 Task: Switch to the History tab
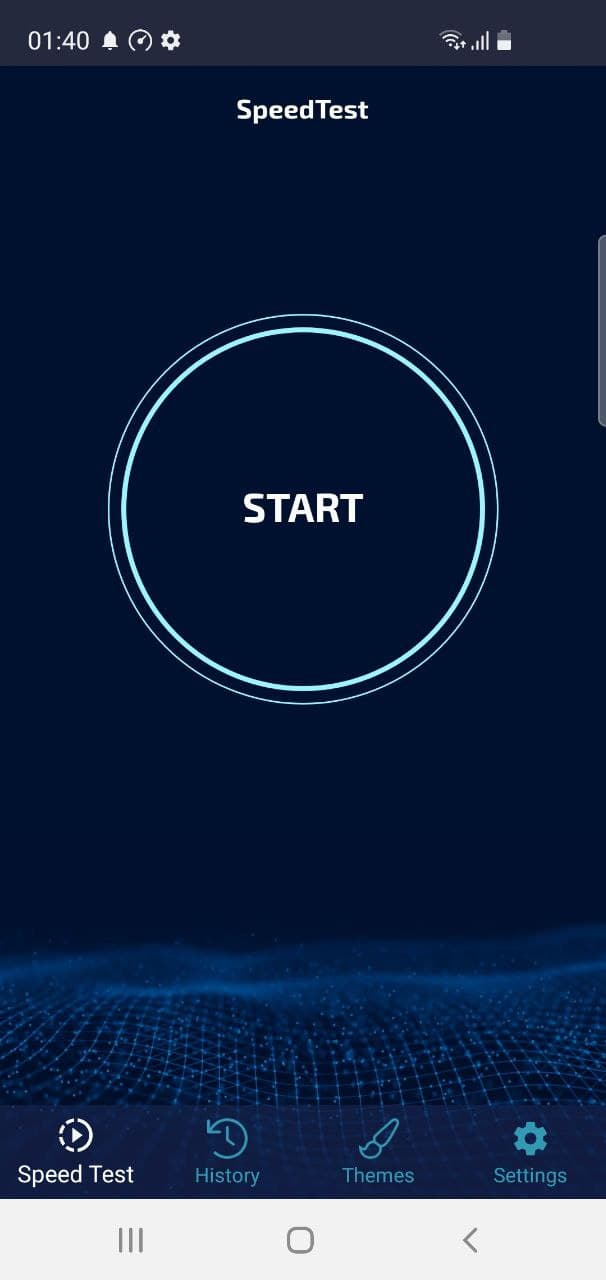227,1152
